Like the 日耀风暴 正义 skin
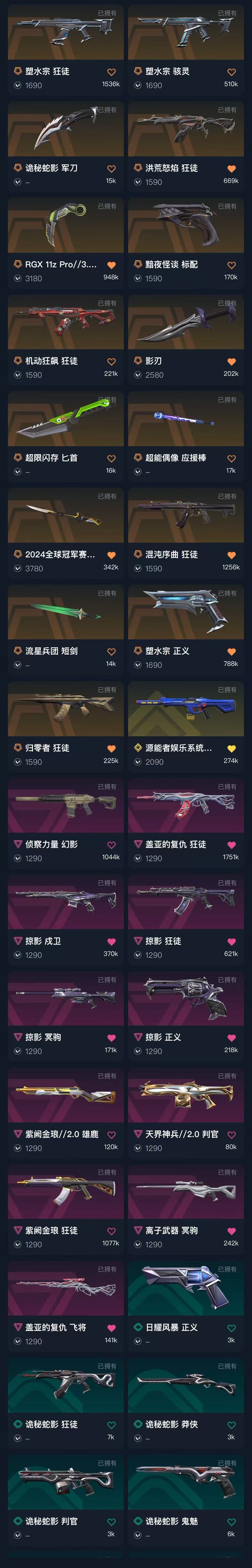The image size is (252, 1568). (231, 1328)
